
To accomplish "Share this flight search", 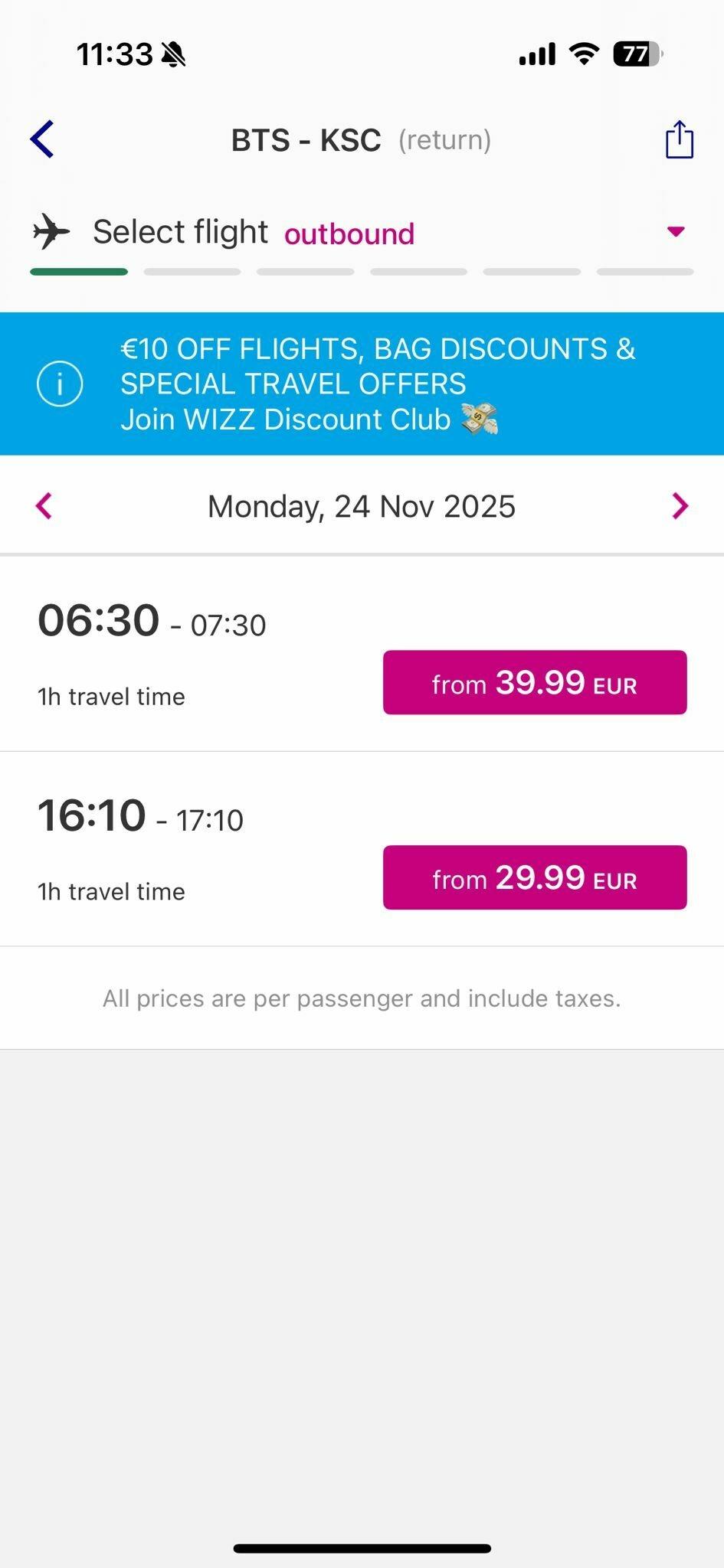I will click(679, 140).
